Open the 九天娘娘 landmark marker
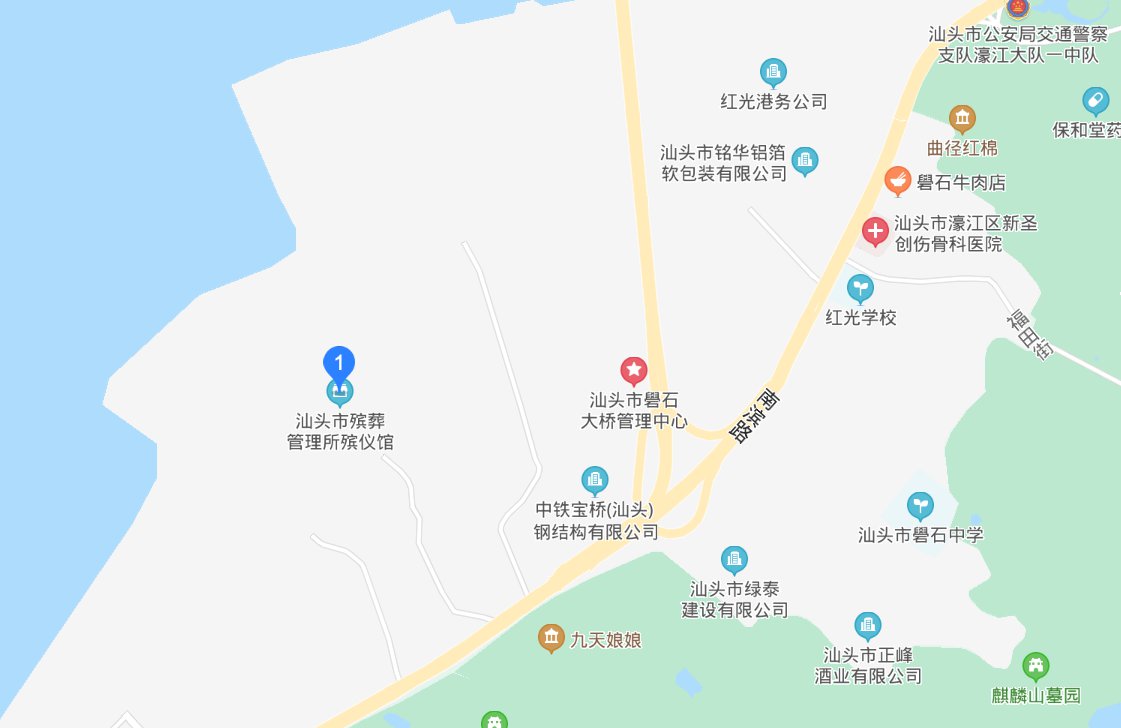 [550, 639]
